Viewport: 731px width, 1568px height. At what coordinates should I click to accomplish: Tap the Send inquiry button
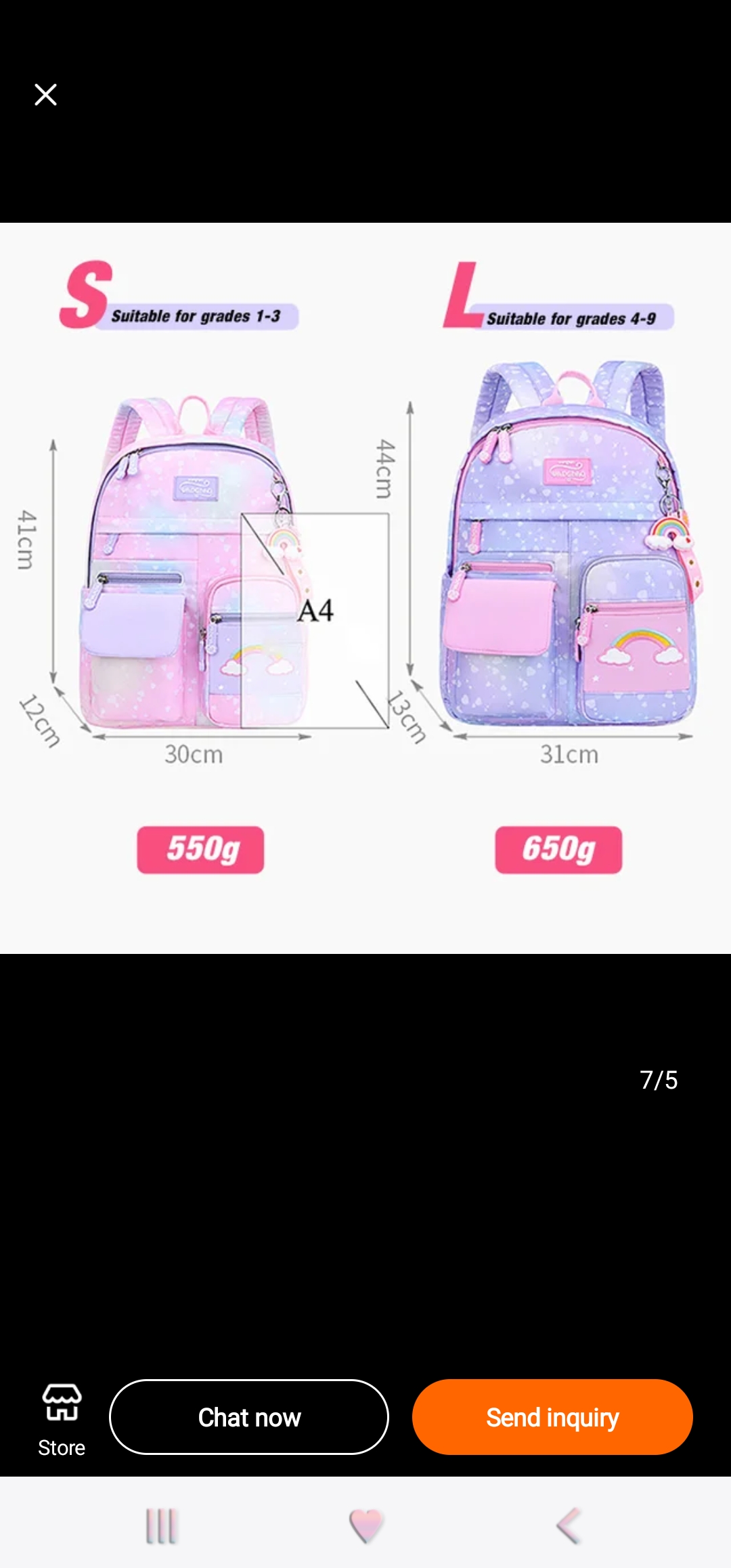click(x=552, y=1417)
